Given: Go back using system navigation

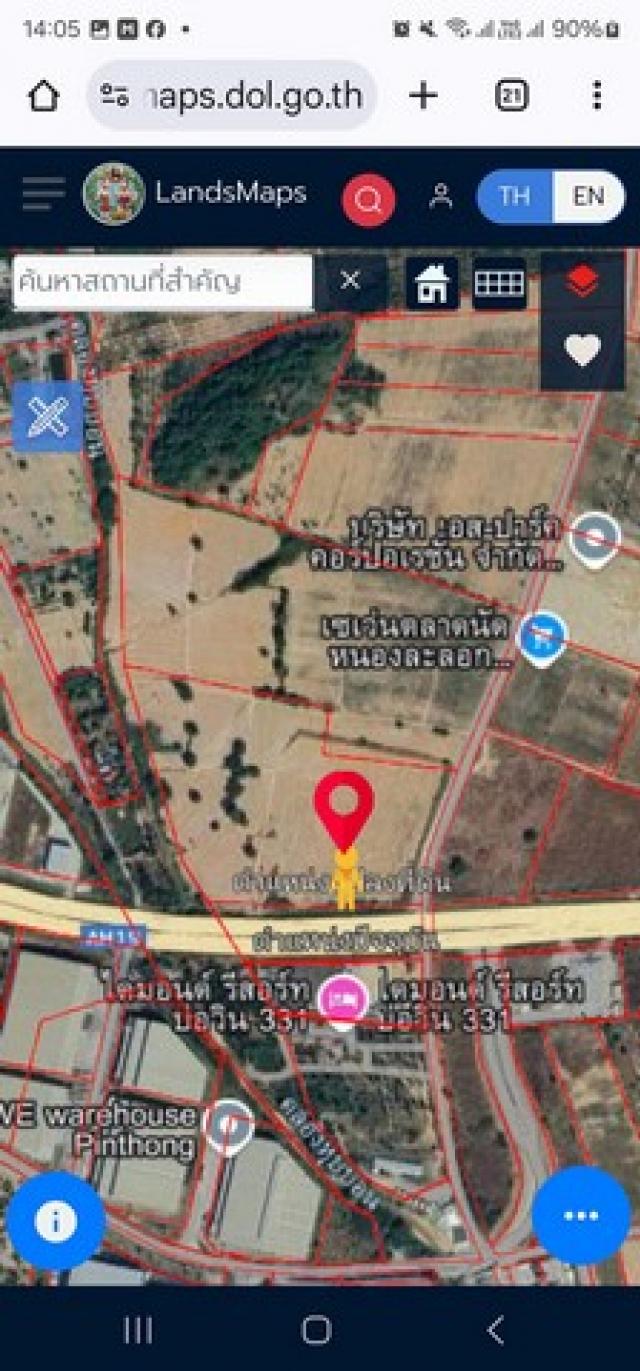Looking at the screenshot, I should [x=495, y=1329].
